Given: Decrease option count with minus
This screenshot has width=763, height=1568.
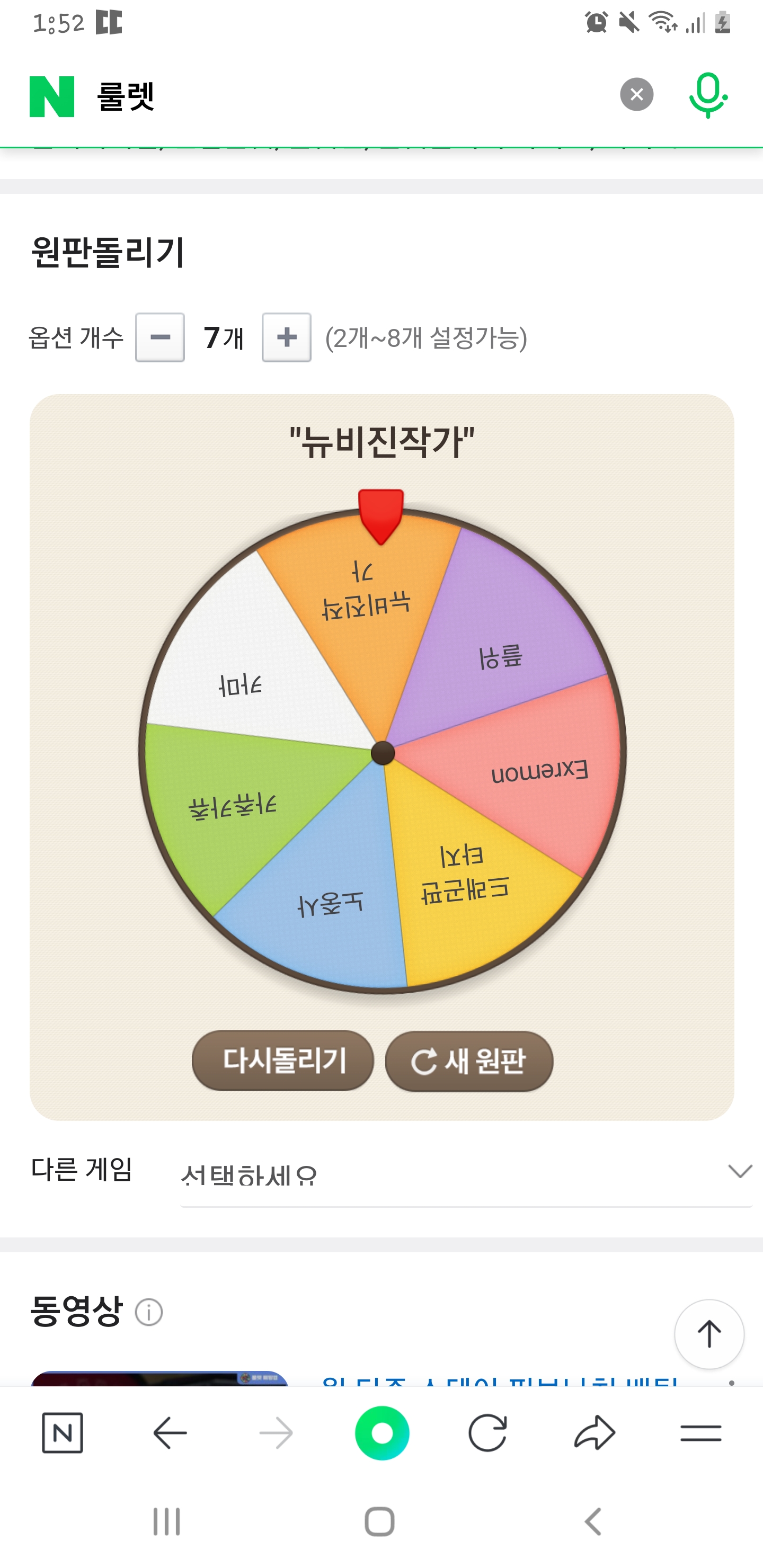Looking at the screenshot, I should point(160,337).
